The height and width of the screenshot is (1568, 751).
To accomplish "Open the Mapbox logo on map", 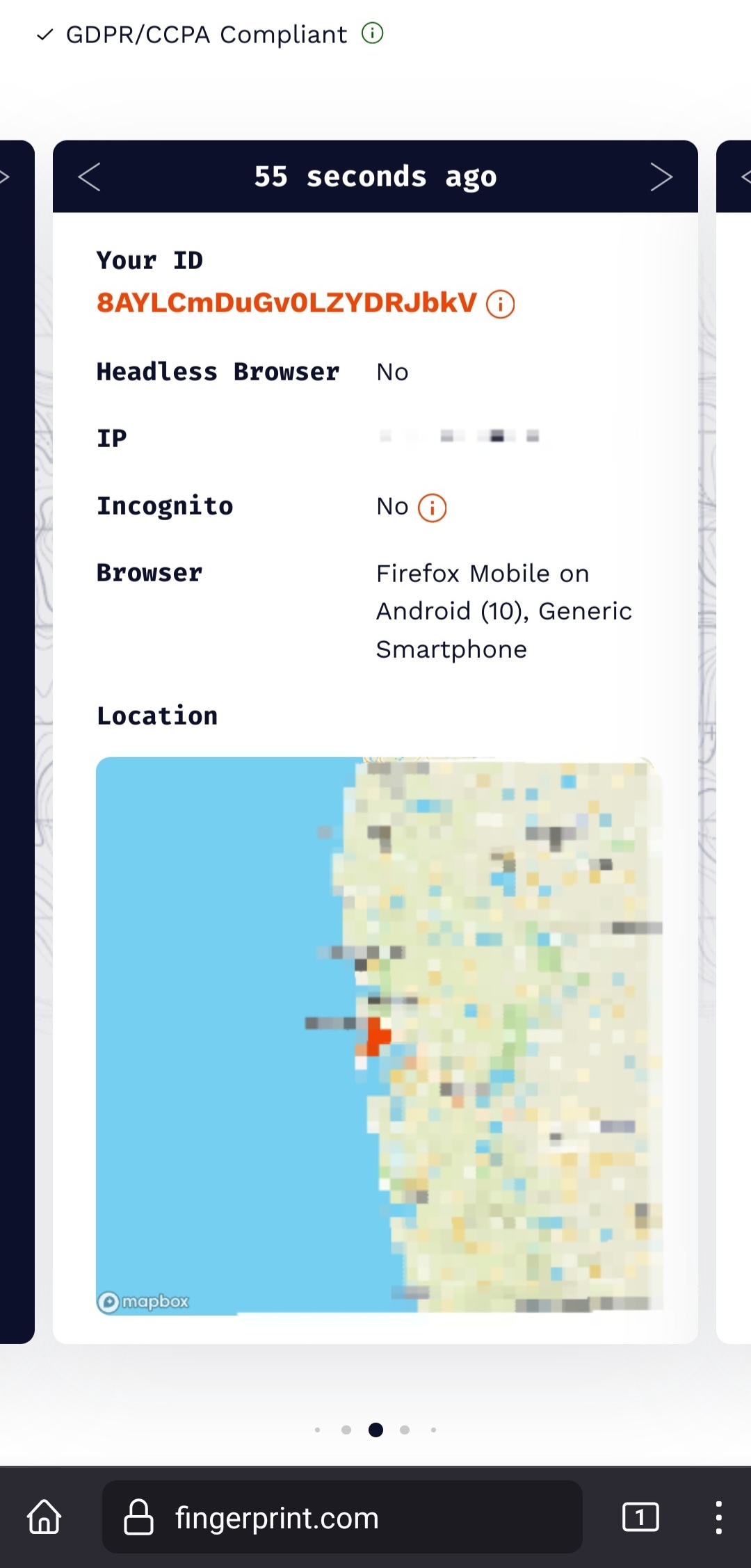I will tap(143, 1302).
